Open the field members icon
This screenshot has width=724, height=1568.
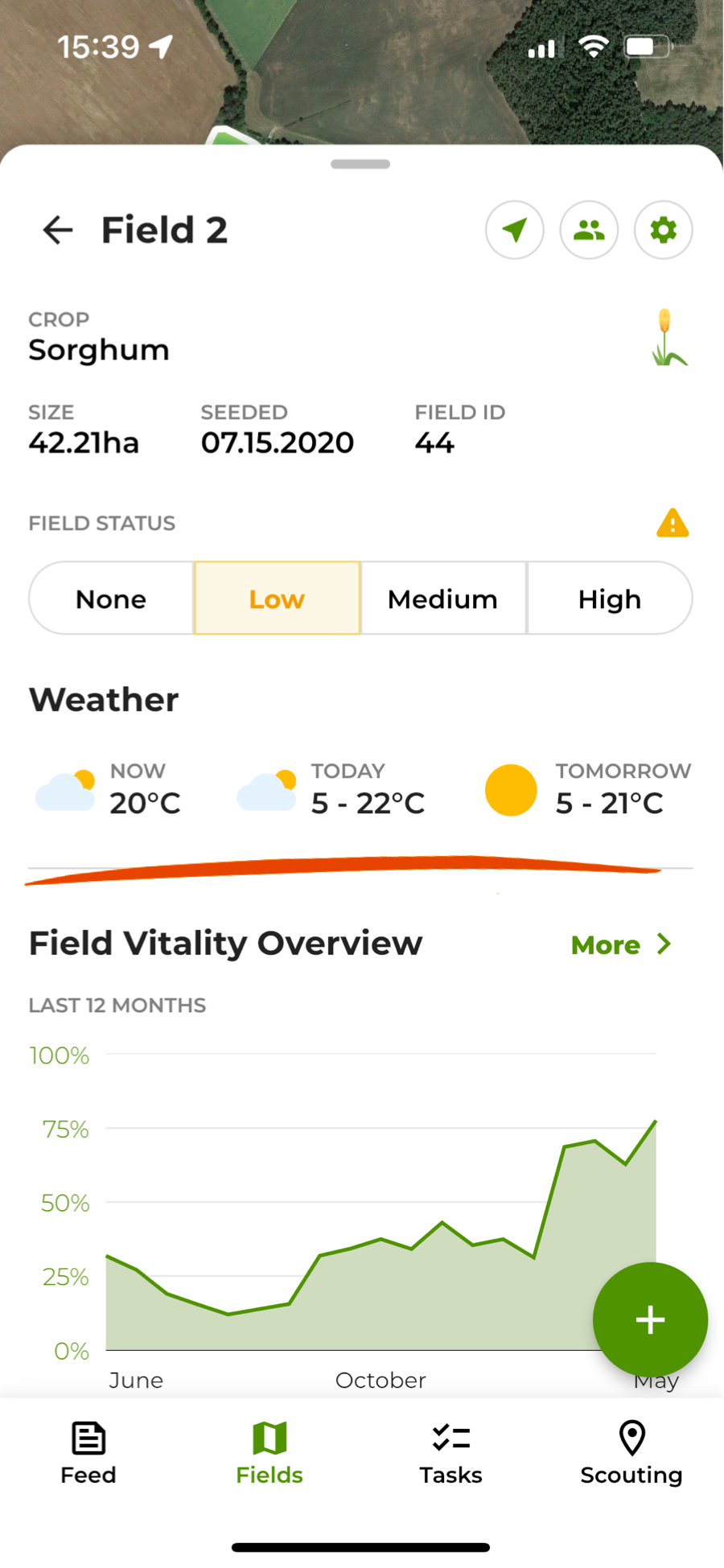pyautogui.click(x=589, y=230)
